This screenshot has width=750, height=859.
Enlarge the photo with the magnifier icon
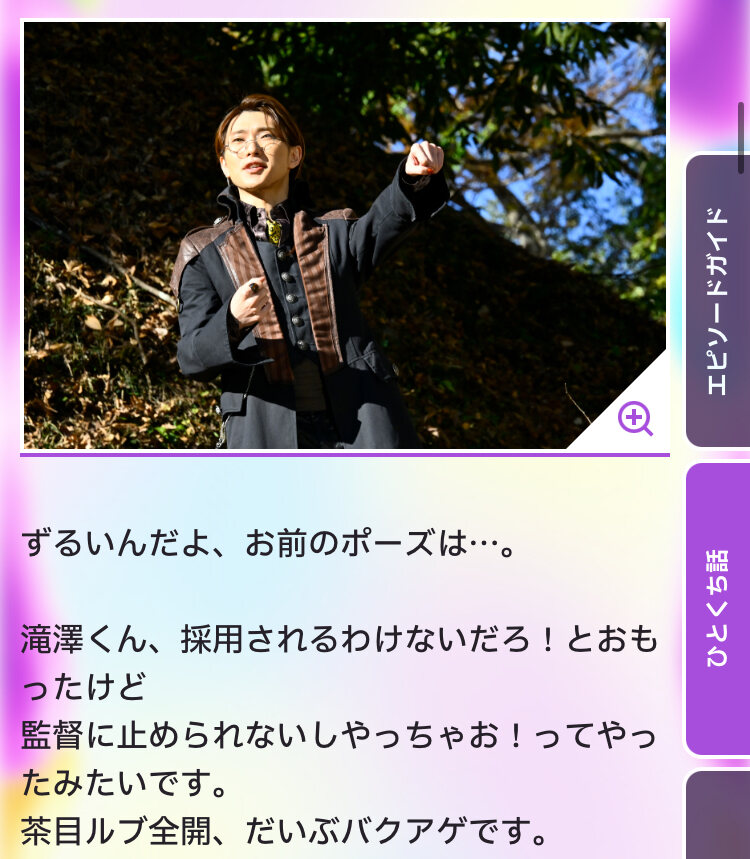(x=634, y=417)
